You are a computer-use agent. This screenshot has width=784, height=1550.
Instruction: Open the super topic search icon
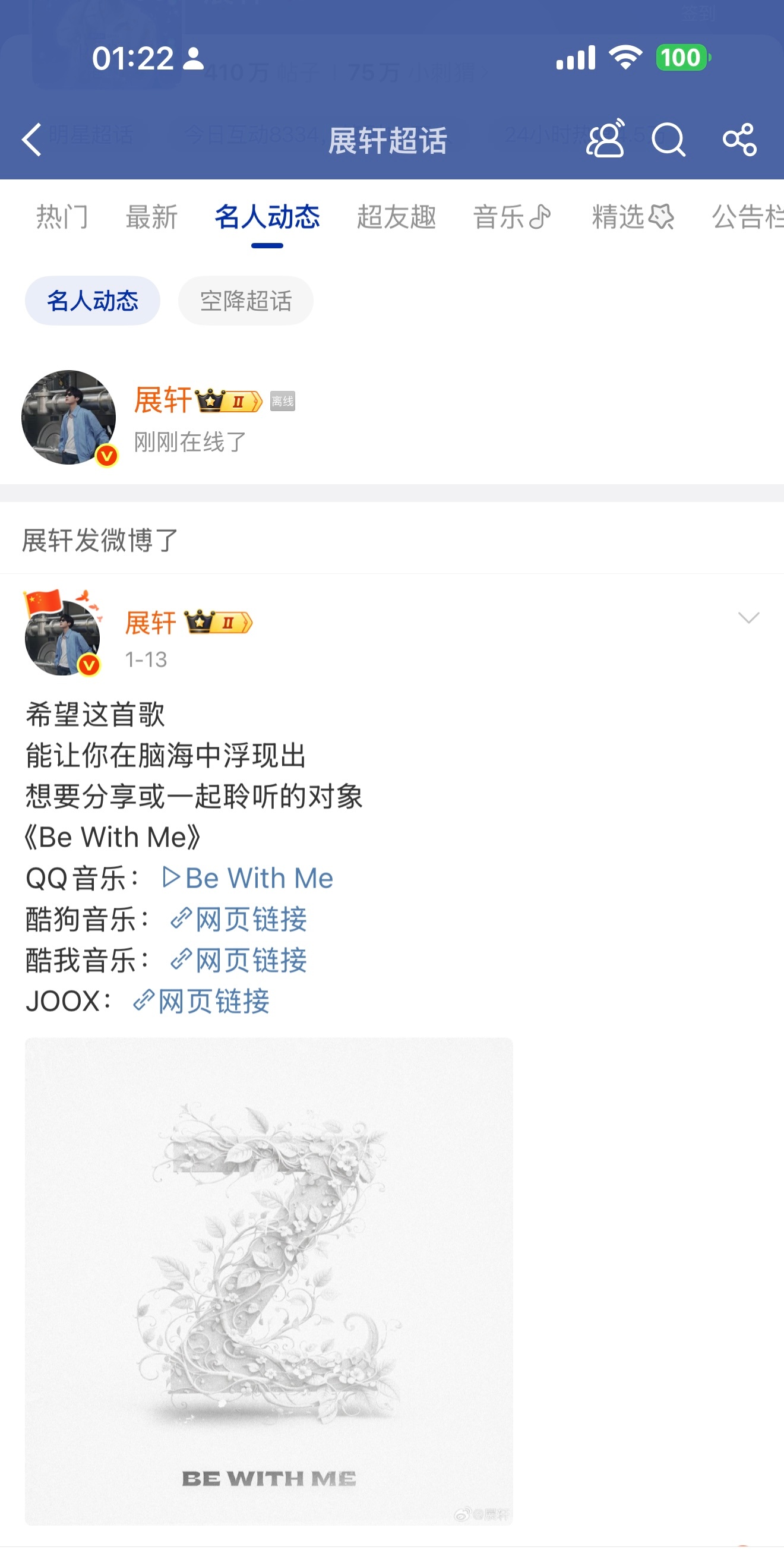coord(668,140)
